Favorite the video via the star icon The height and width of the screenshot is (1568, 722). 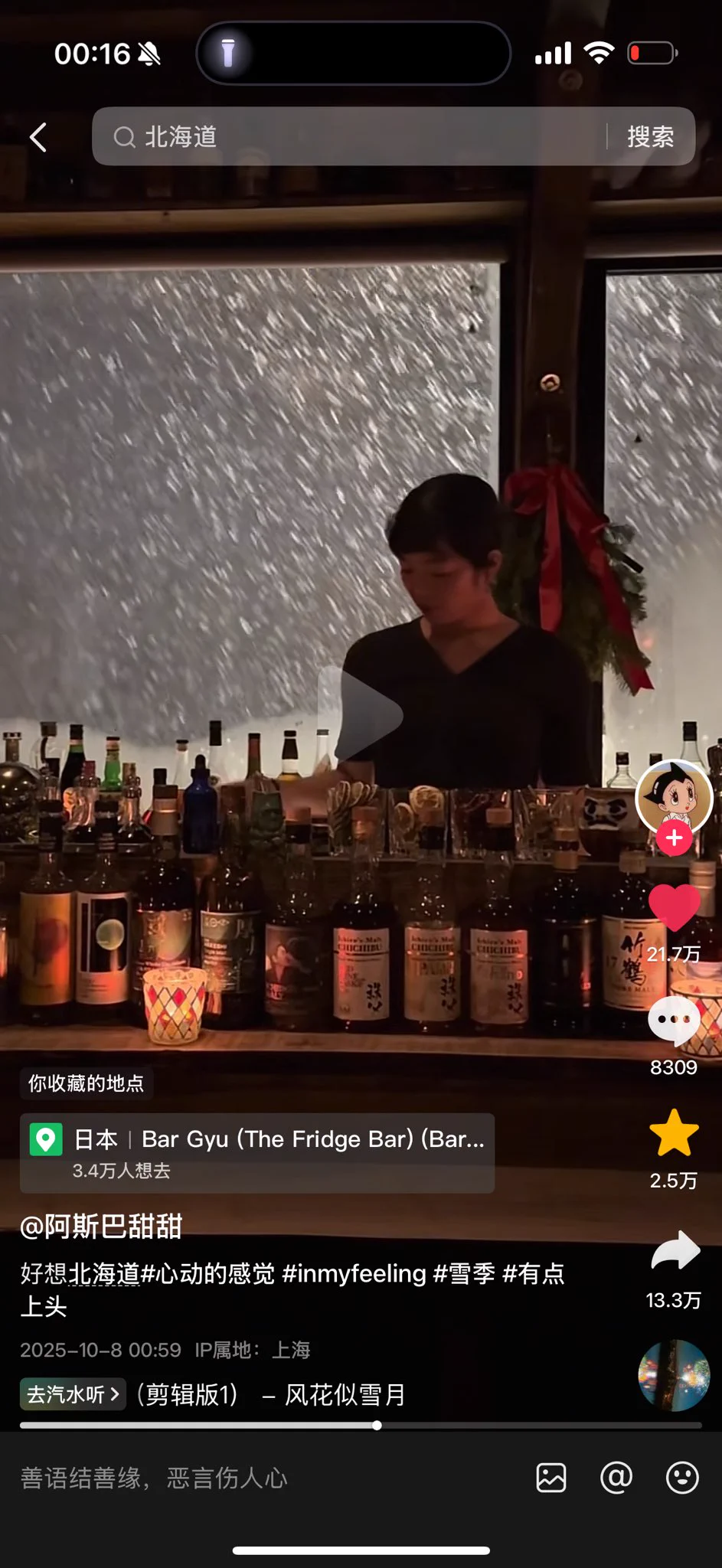674,1133
